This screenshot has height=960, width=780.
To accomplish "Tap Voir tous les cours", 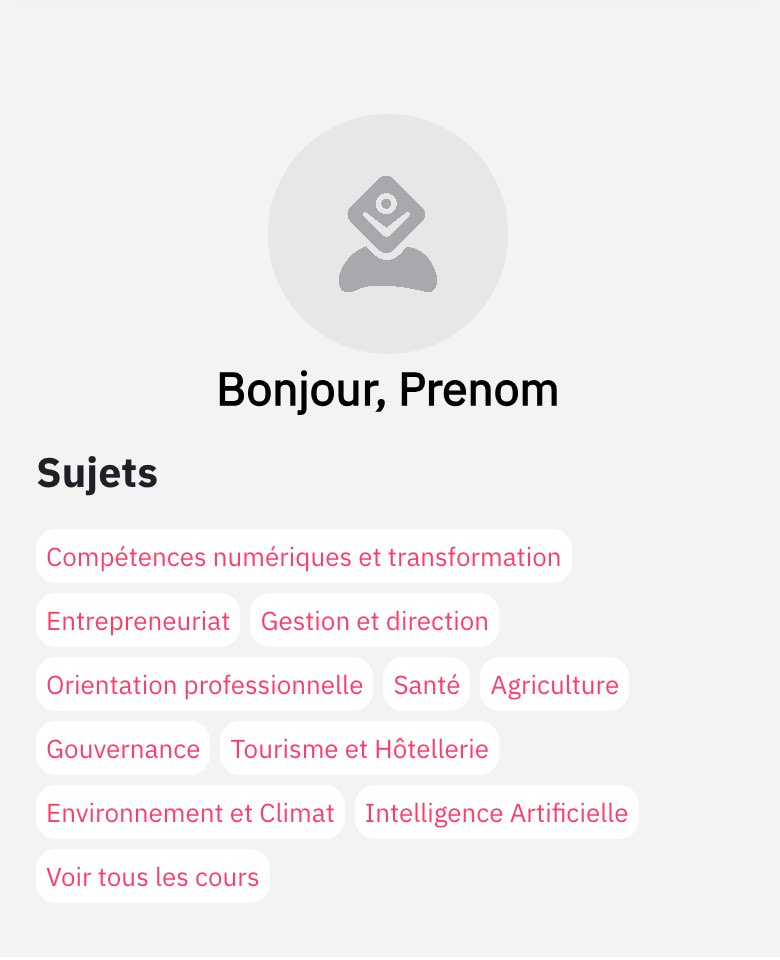I will [x=152, y=877].
